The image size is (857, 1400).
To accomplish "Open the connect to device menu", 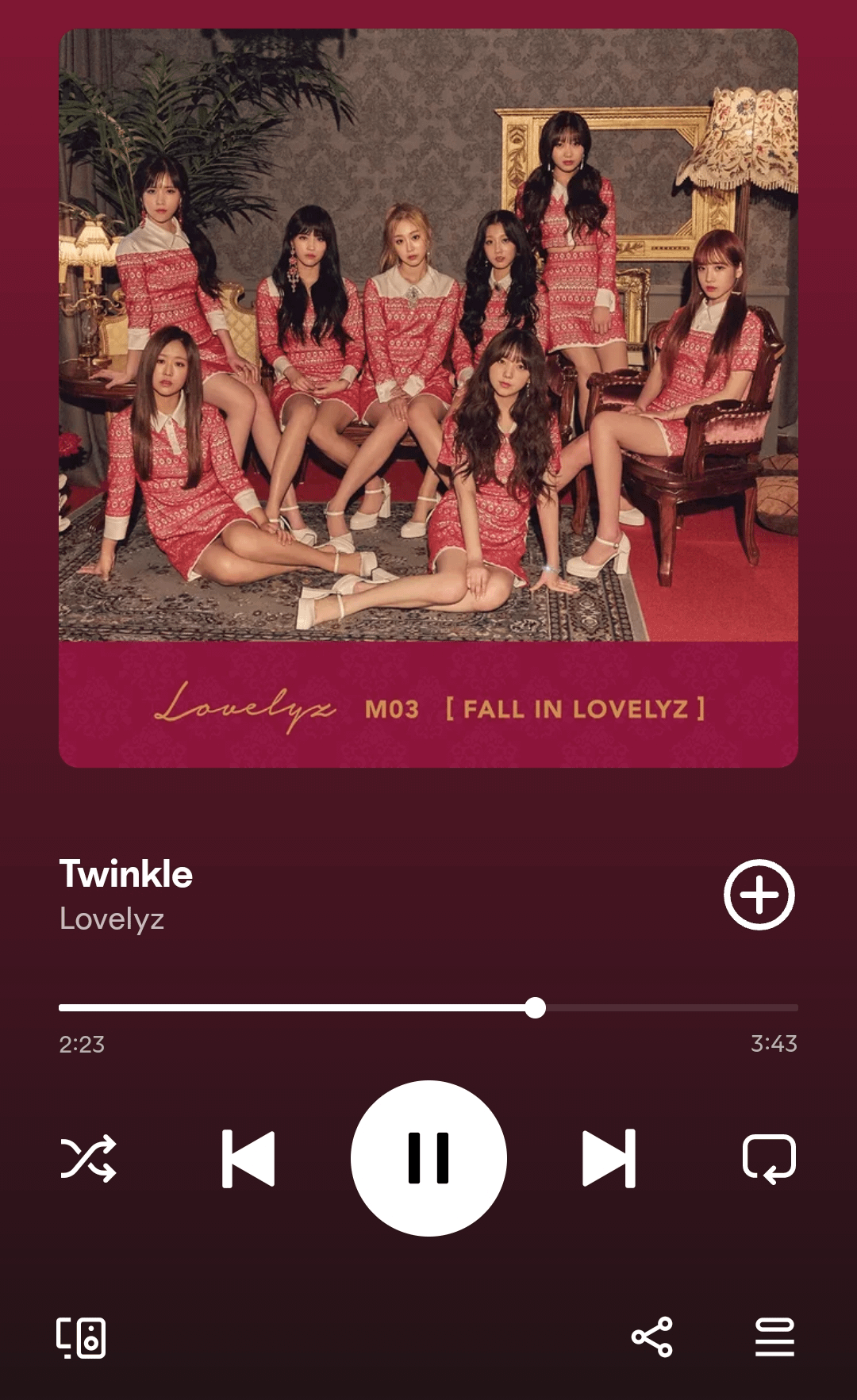I will pyautogui.click(x=81, y=1338).
